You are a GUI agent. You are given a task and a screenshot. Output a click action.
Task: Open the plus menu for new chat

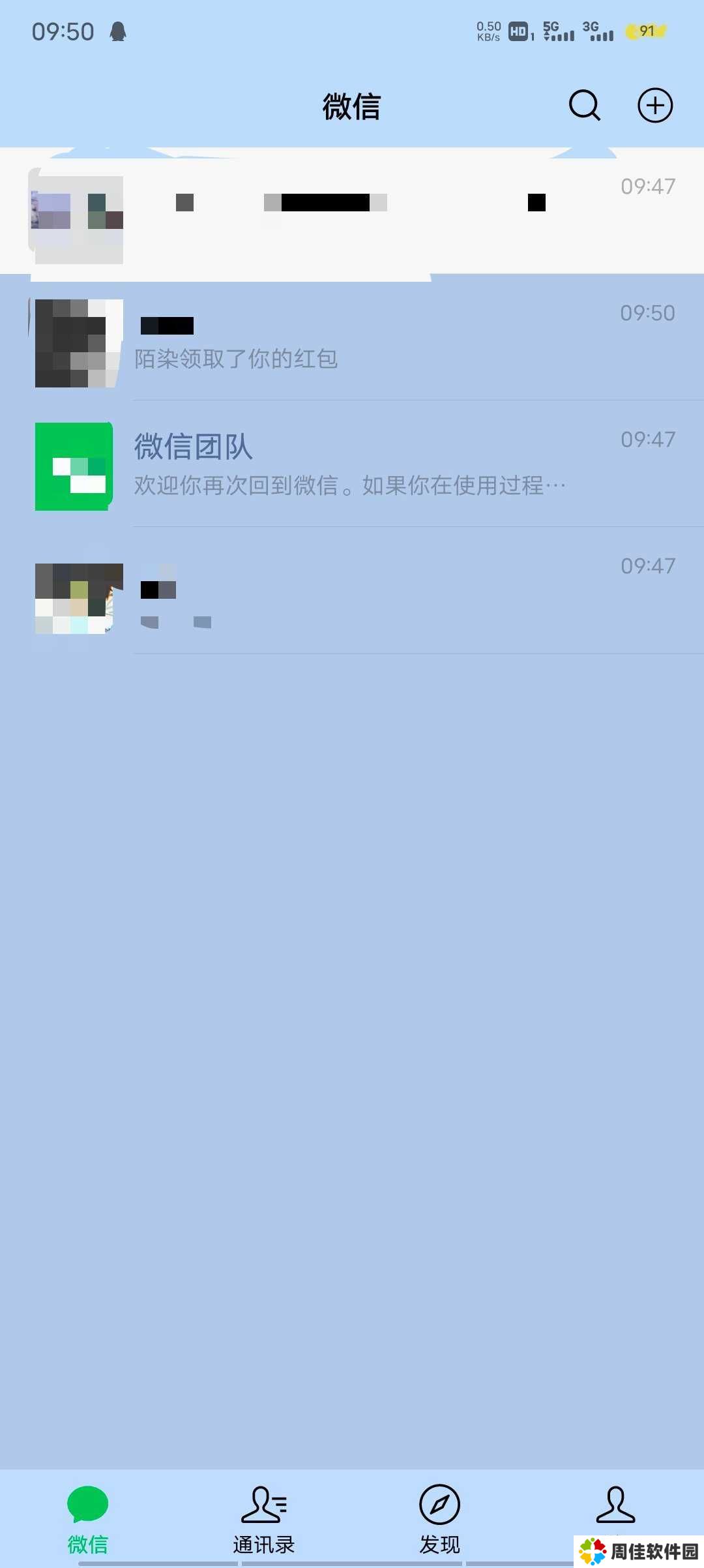click(654, 106)
